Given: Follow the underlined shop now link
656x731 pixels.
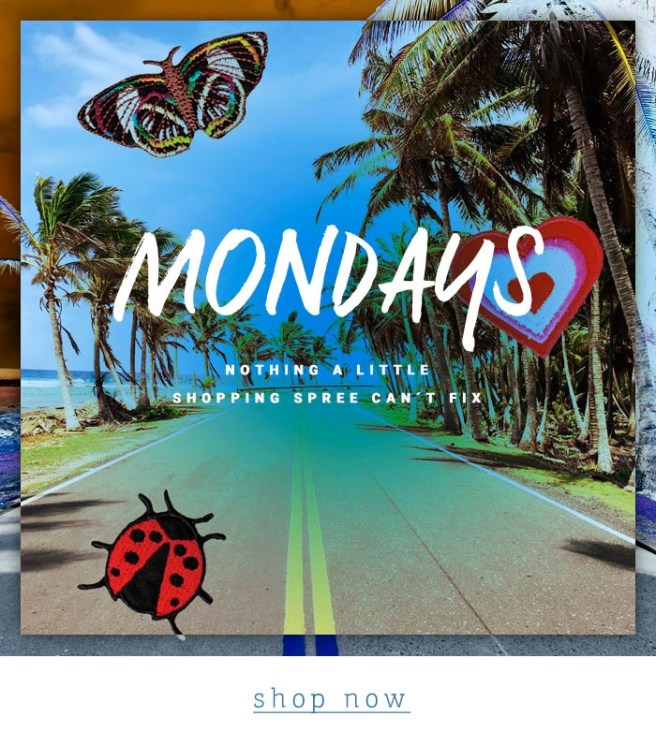Looking at the screenshot, I should (331, 698).
